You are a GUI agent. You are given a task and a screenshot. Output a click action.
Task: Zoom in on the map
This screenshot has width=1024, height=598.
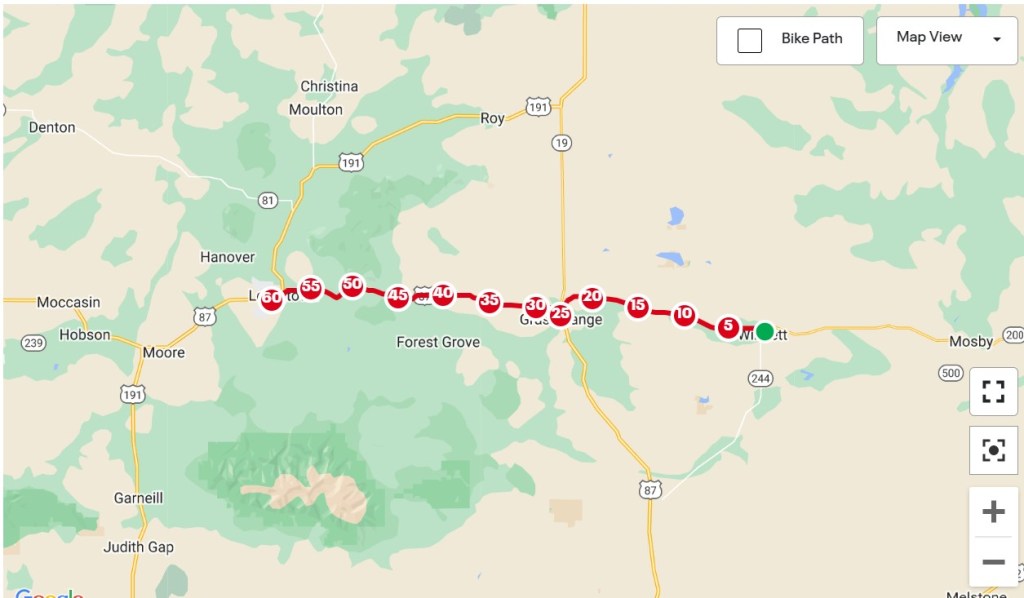pos(993,512)
